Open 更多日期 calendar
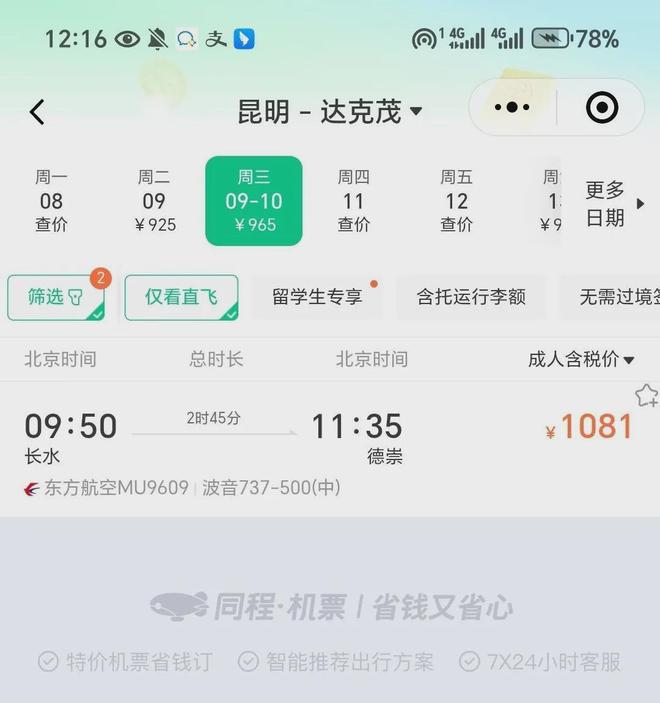This screenshot has height=703, width=660. (x=612, y=204)
